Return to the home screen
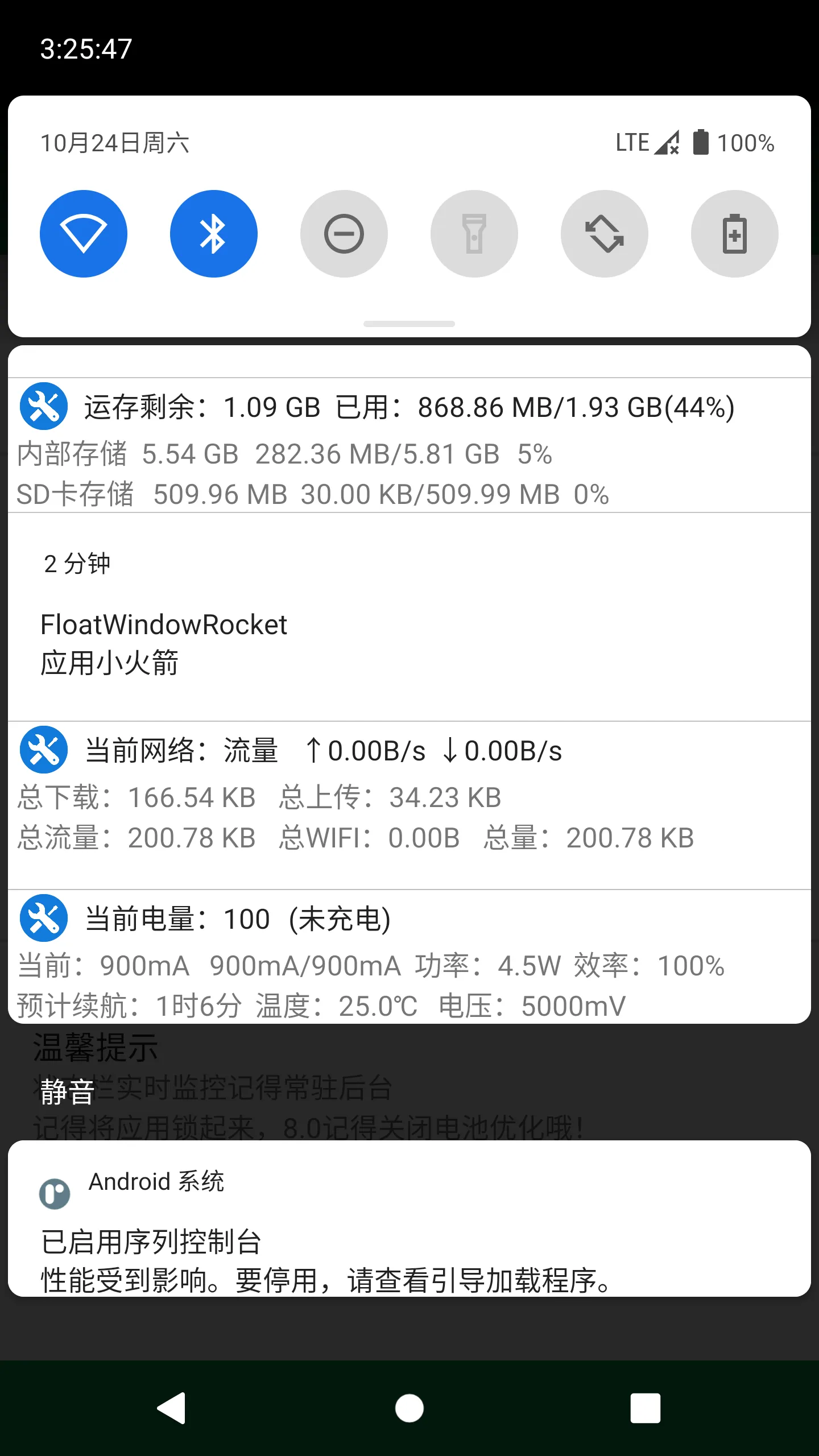819x1456 pixels. [409, 1408]
